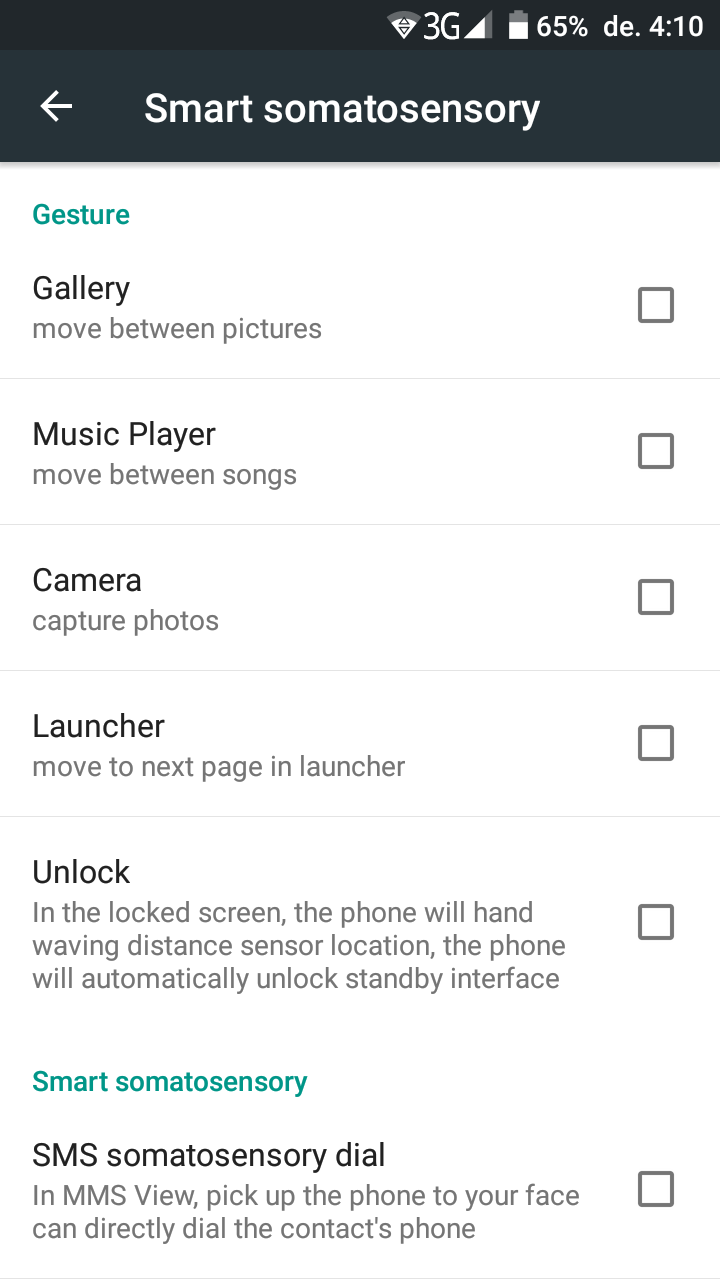Enable the Unlock gesture checkbox
The image size is (720, 1280).
click(x=656, y=922)
